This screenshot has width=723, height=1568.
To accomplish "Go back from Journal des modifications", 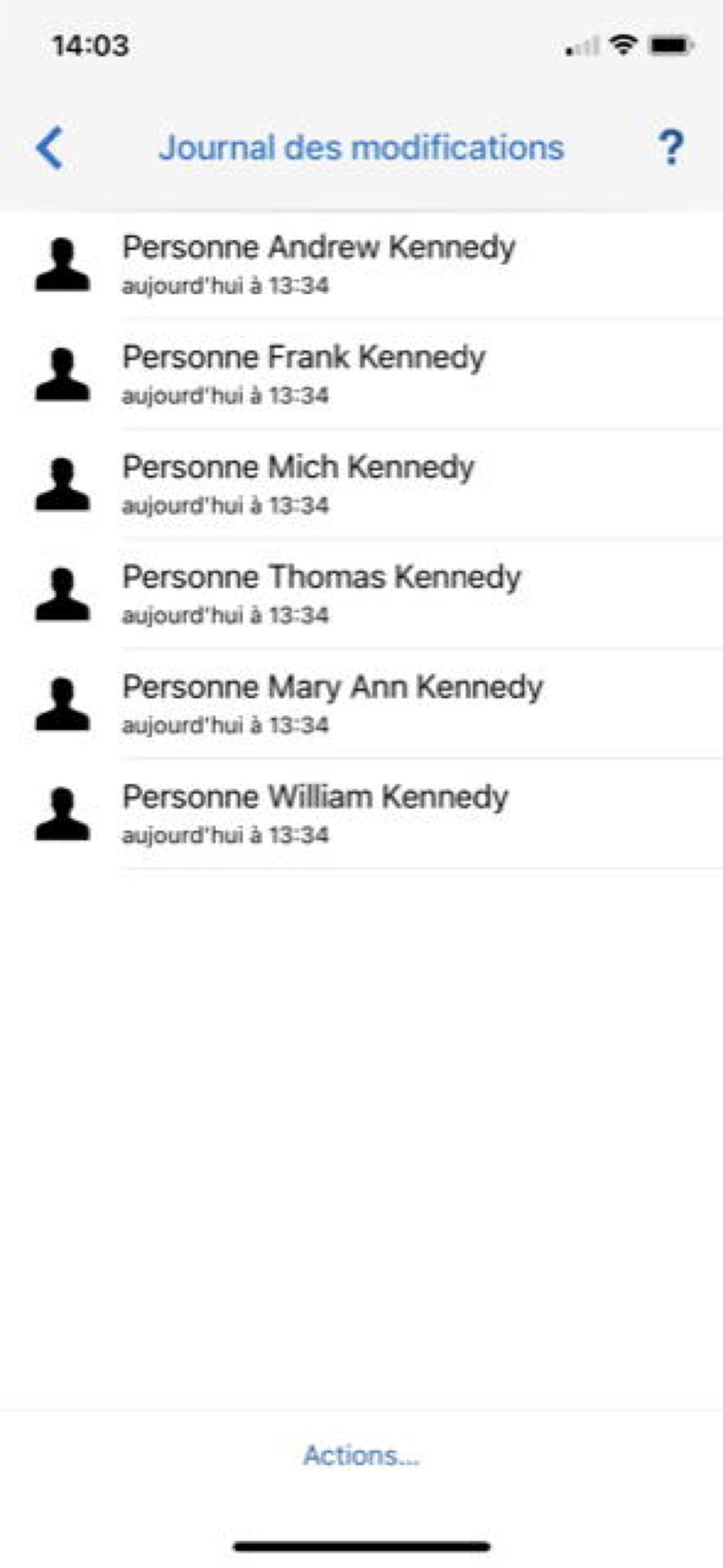I will tap(50, 148).
